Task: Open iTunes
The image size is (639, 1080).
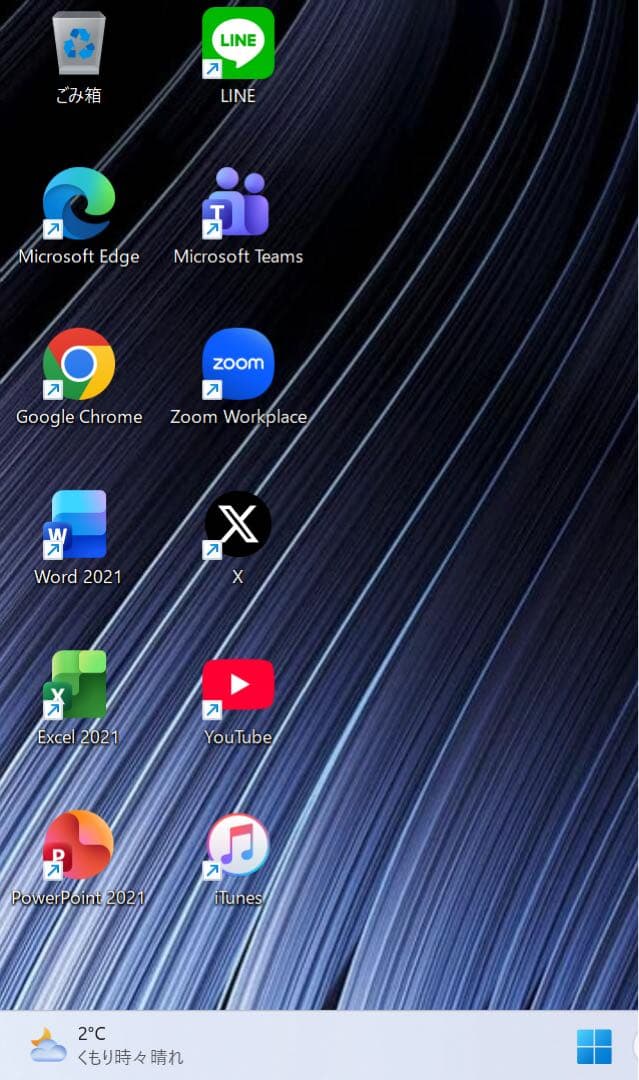Action: (x=238, y=846)
